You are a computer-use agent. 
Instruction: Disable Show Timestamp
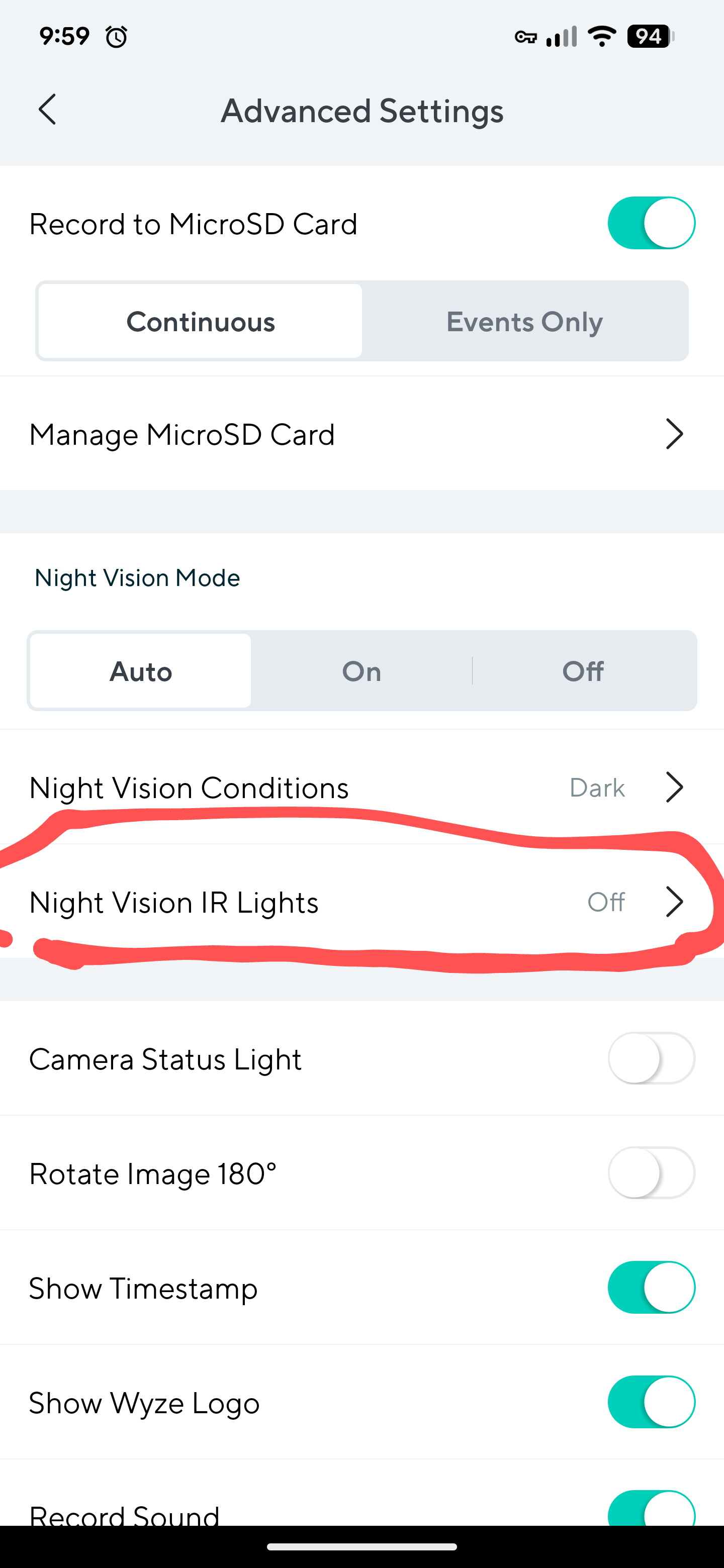pyautogui.click(x=651, y=1288)
